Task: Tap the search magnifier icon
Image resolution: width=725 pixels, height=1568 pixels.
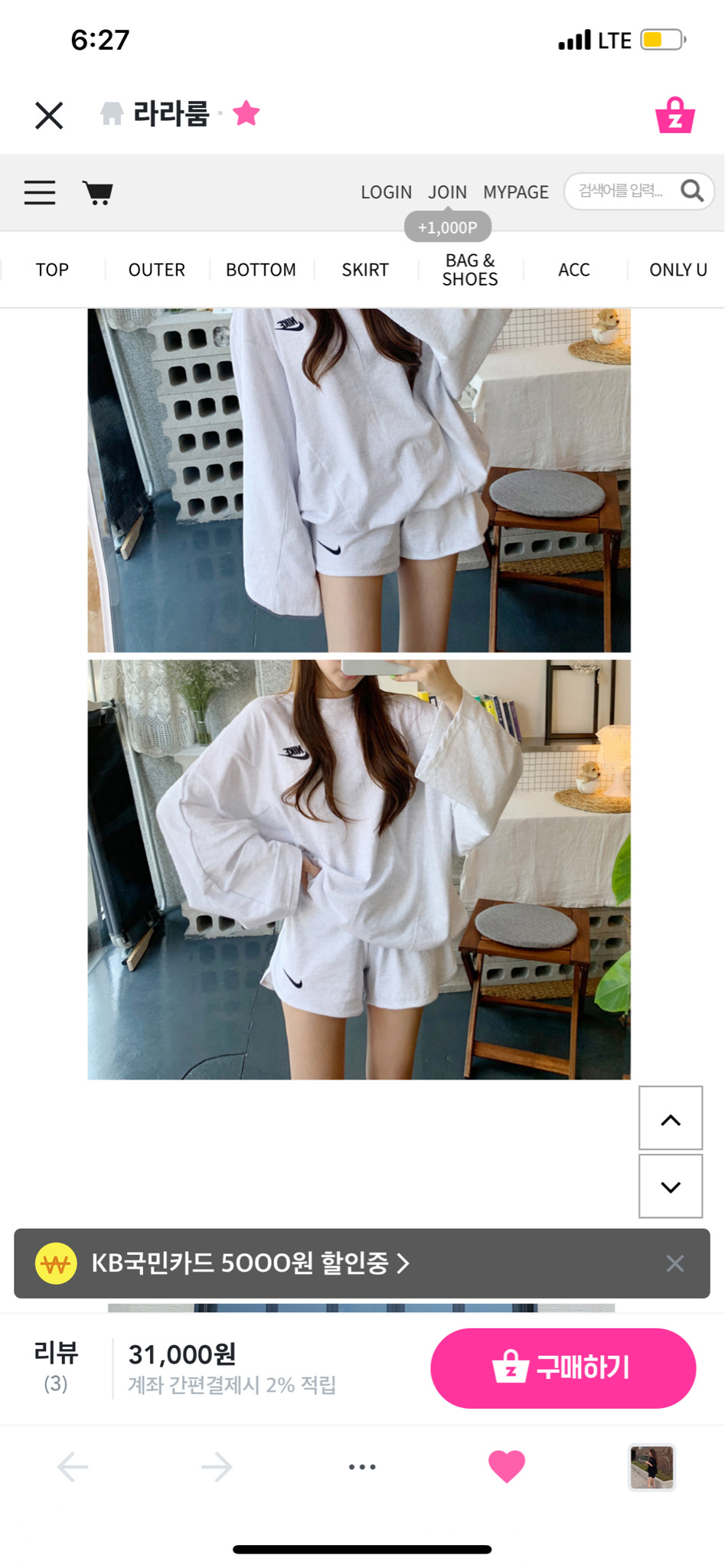Action: pos(691,191)
